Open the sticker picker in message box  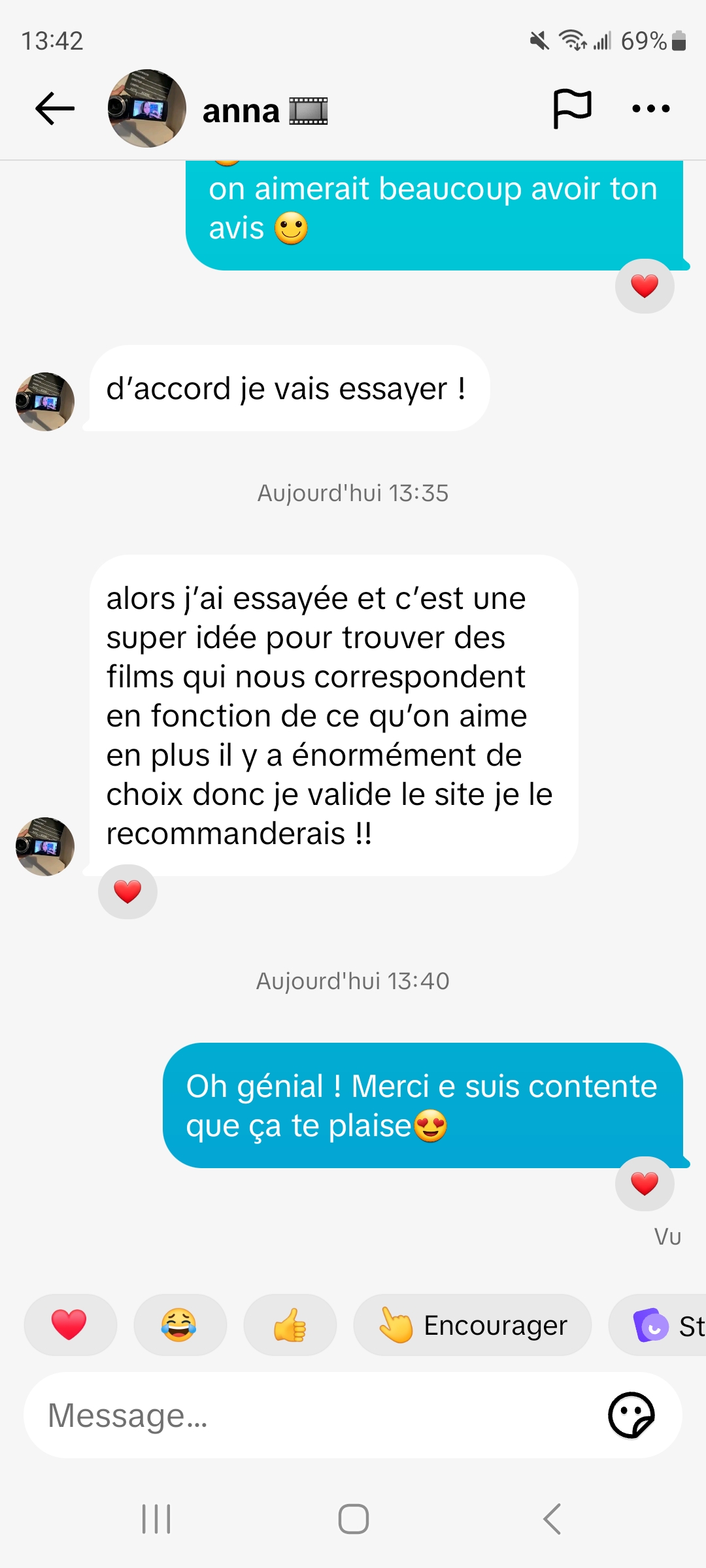coord(631,1416)
